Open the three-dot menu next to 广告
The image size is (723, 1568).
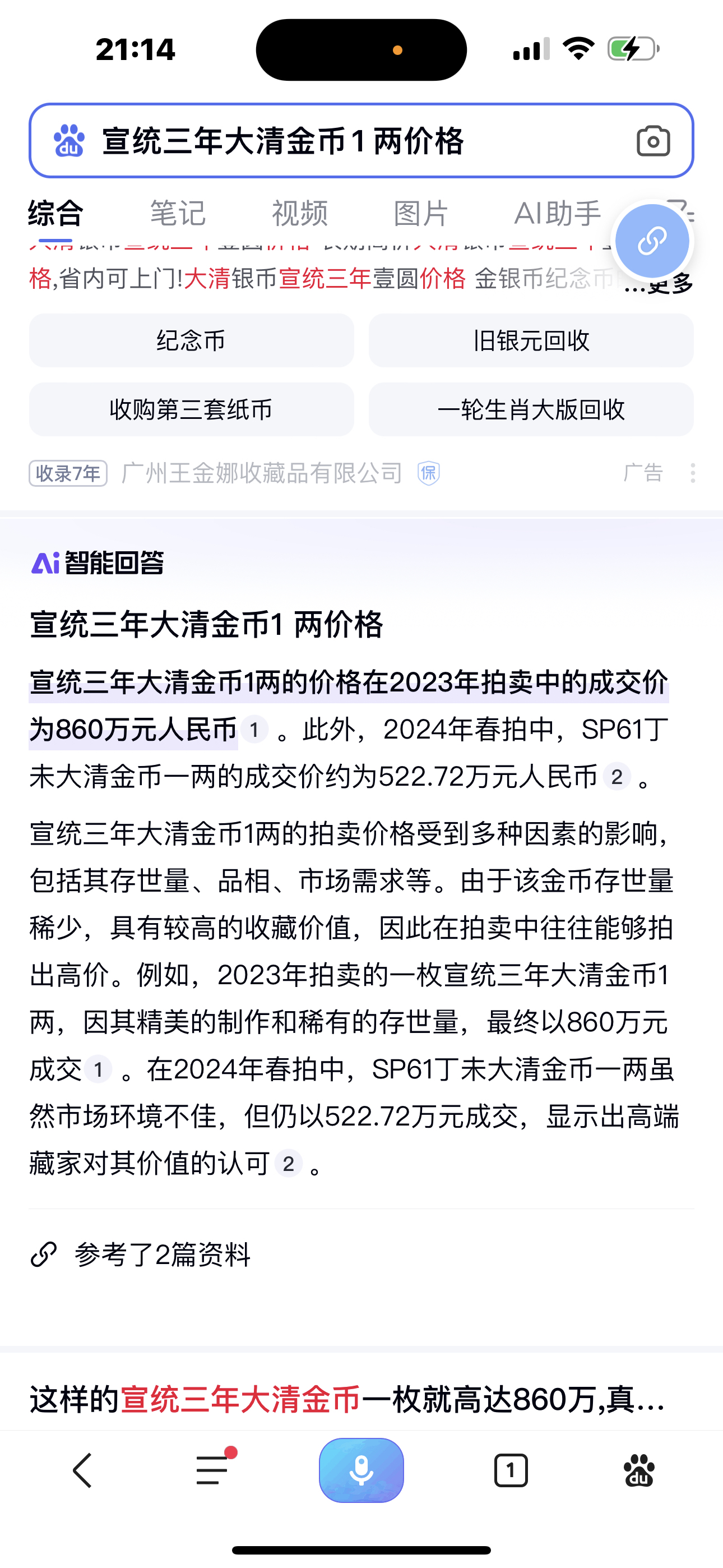point(694,473)
